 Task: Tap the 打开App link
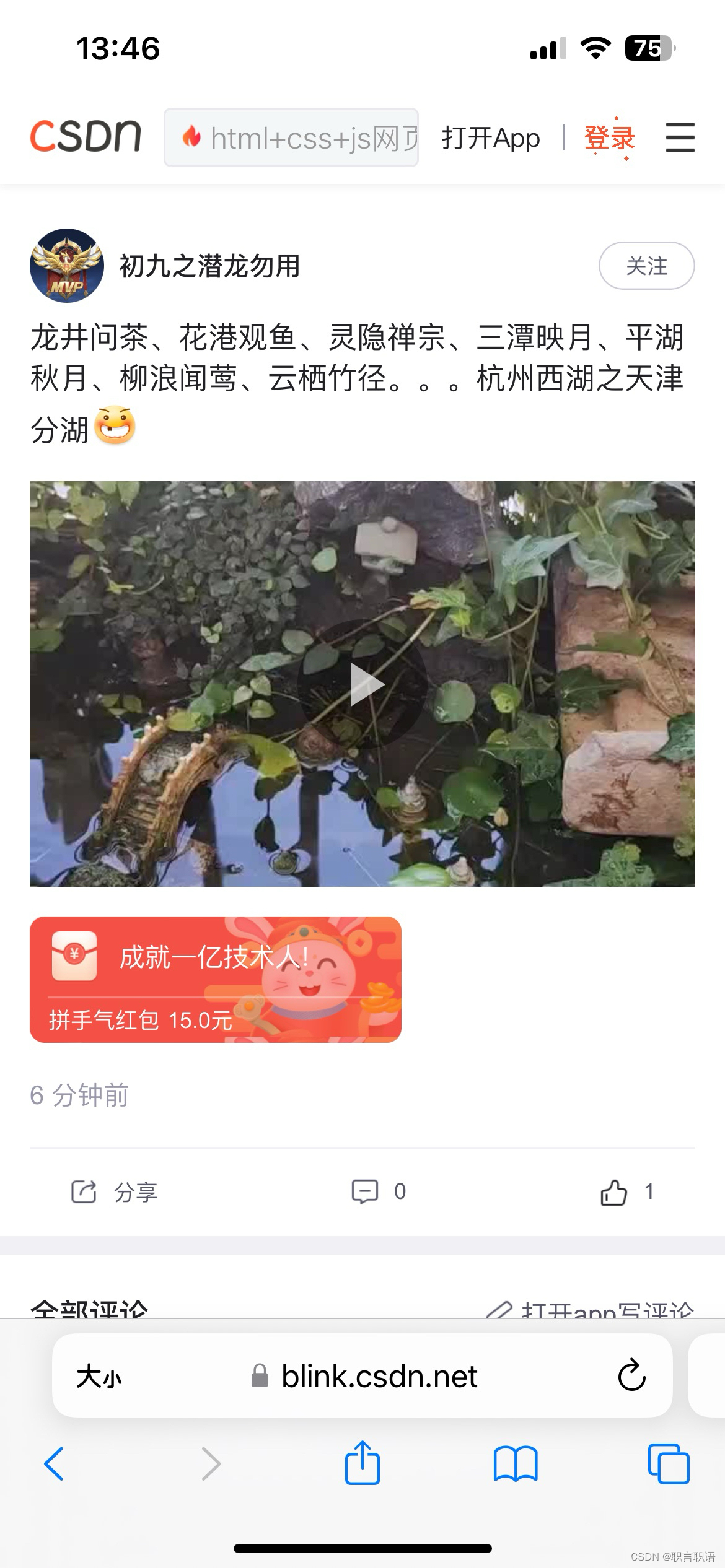pyautogui.click(x=490, y=137)
